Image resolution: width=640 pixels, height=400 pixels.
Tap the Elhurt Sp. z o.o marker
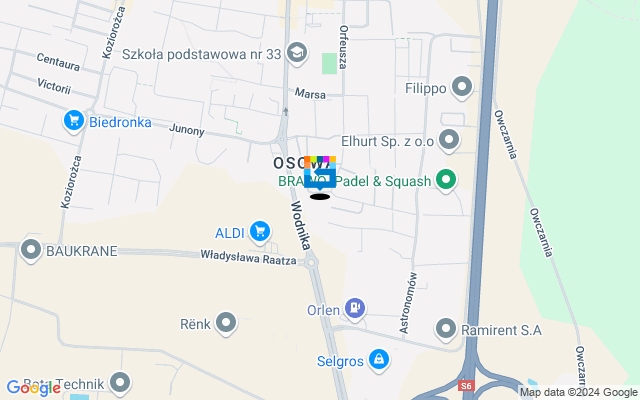click(x=449, y=142)
